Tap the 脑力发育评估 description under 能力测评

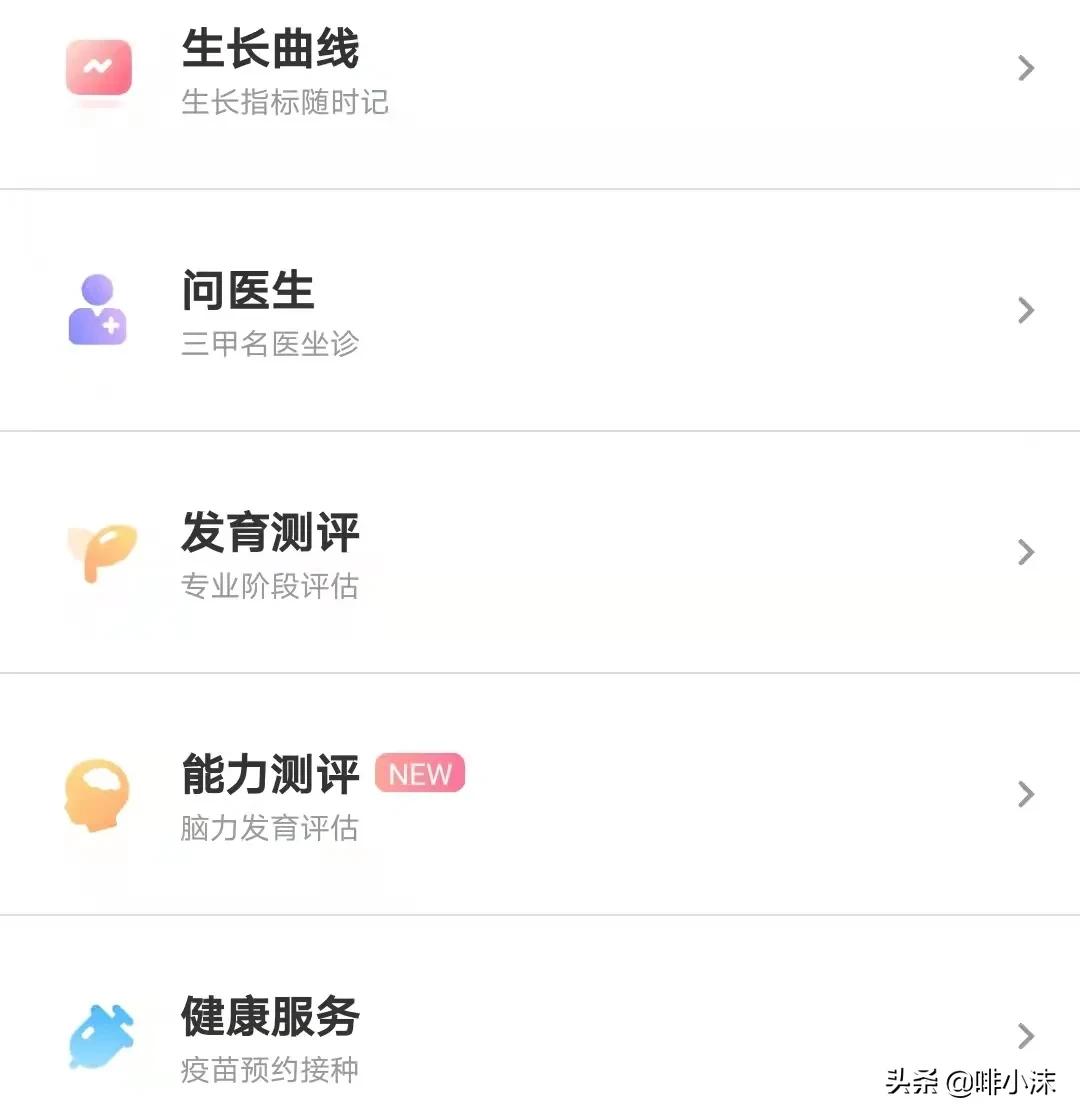click(x=268, y=828)
